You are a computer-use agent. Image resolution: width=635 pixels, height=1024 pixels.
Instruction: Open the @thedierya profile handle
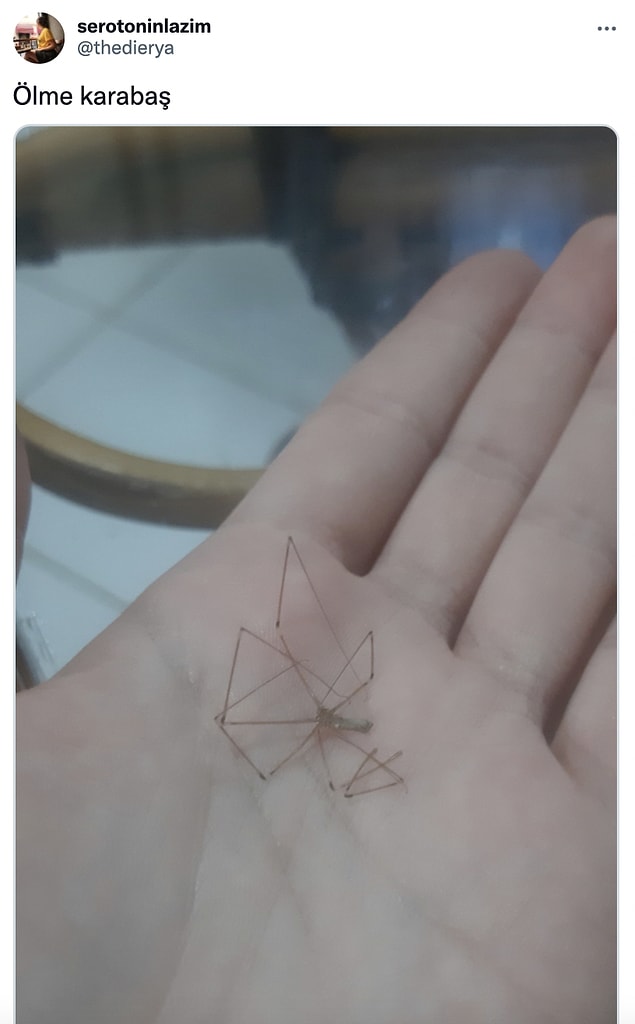125,48
